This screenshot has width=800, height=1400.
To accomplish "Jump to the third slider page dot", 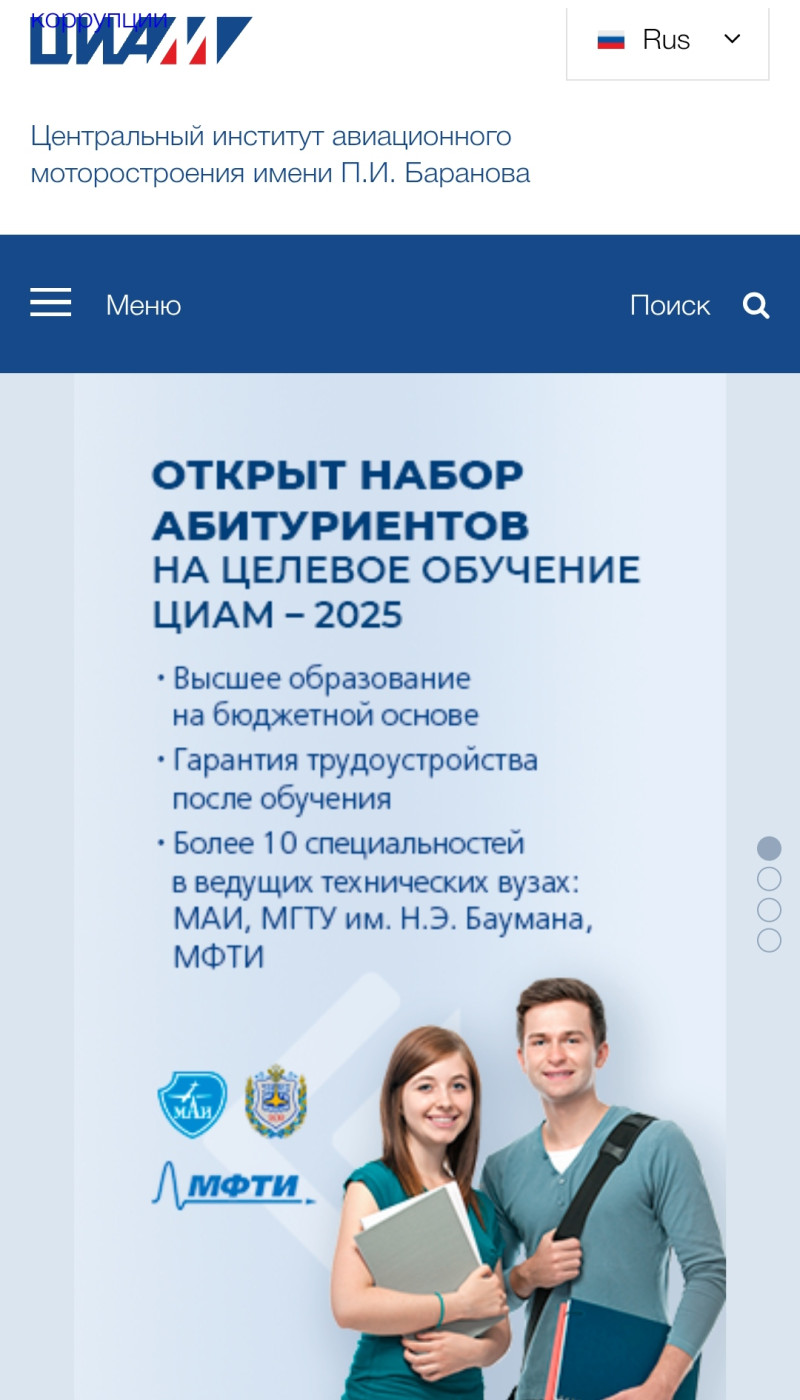I will (769, 910).
